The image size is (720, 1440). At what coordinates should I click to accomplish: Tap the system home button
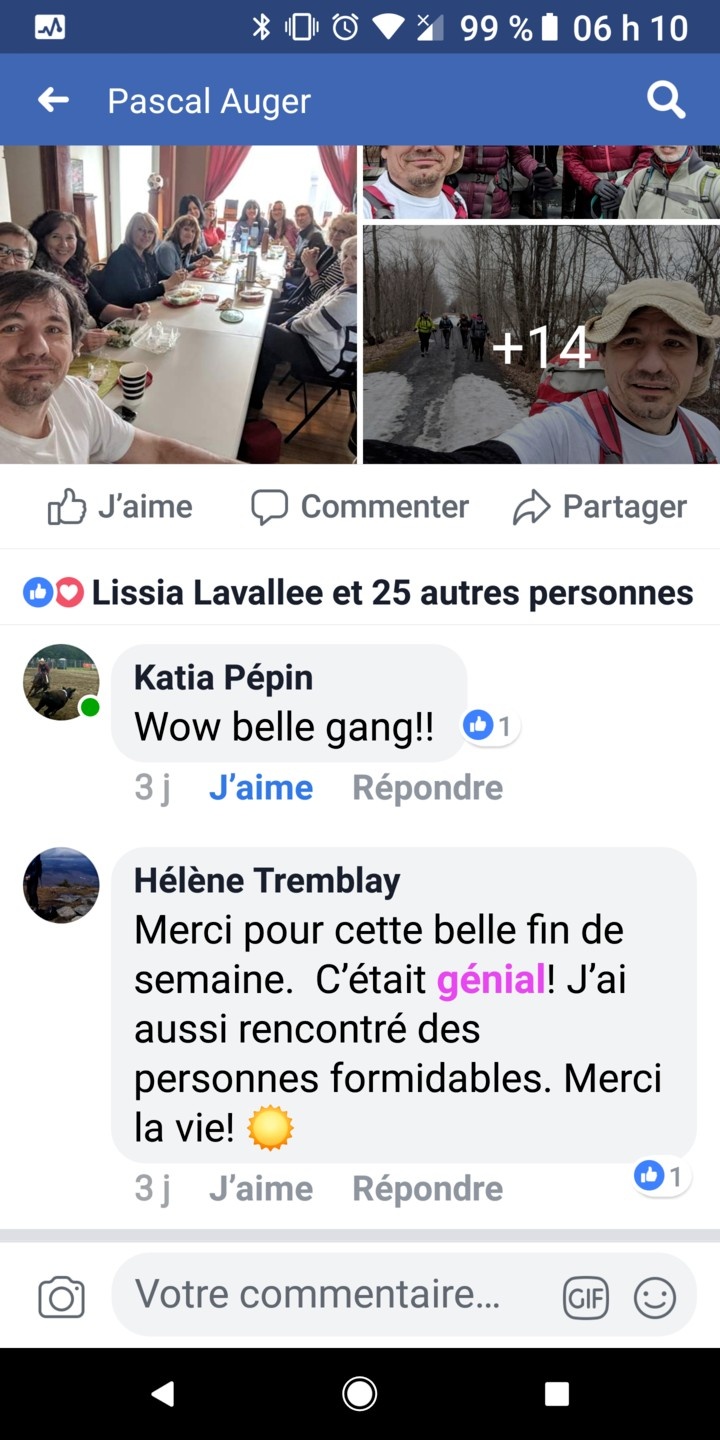359,1393
